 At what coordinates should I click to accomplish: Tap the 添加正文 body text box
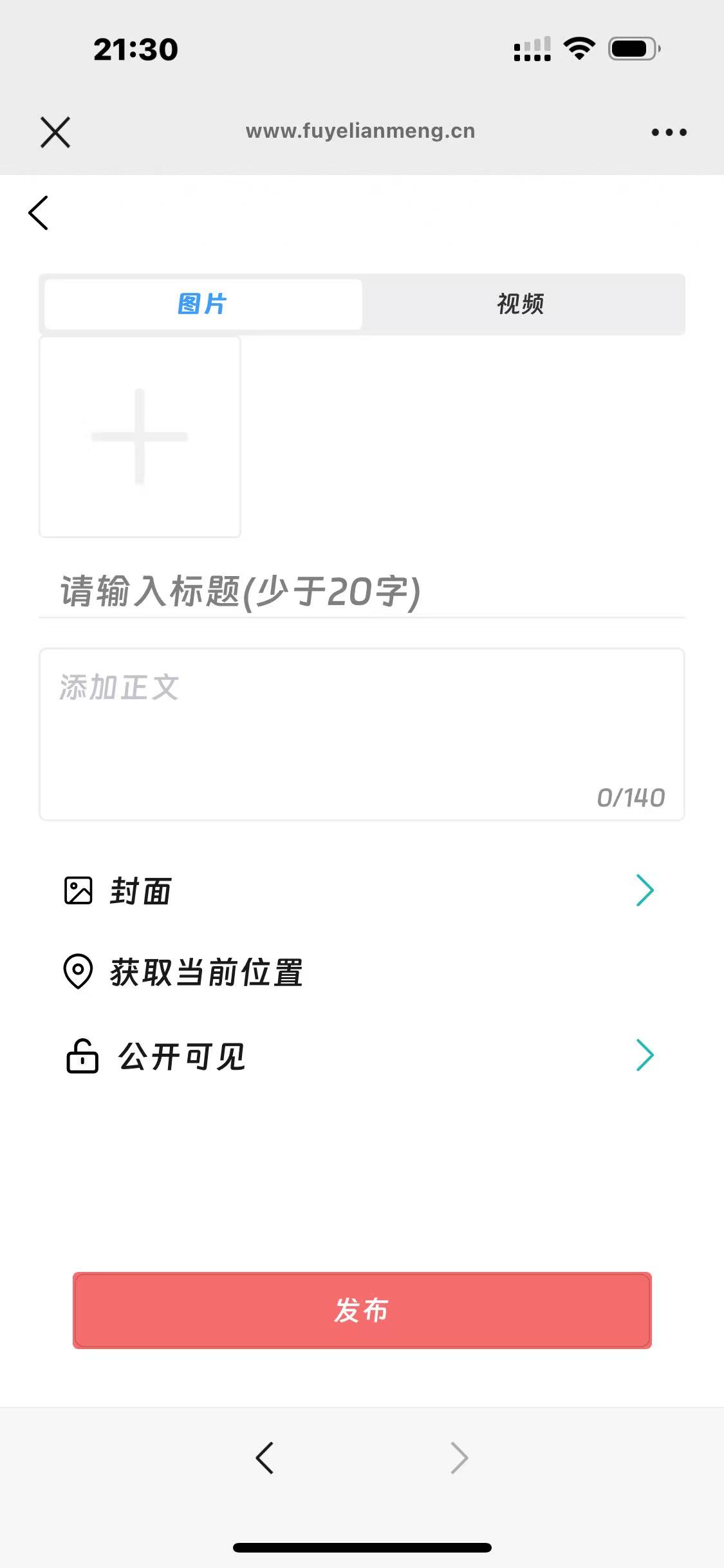(360, 734)
